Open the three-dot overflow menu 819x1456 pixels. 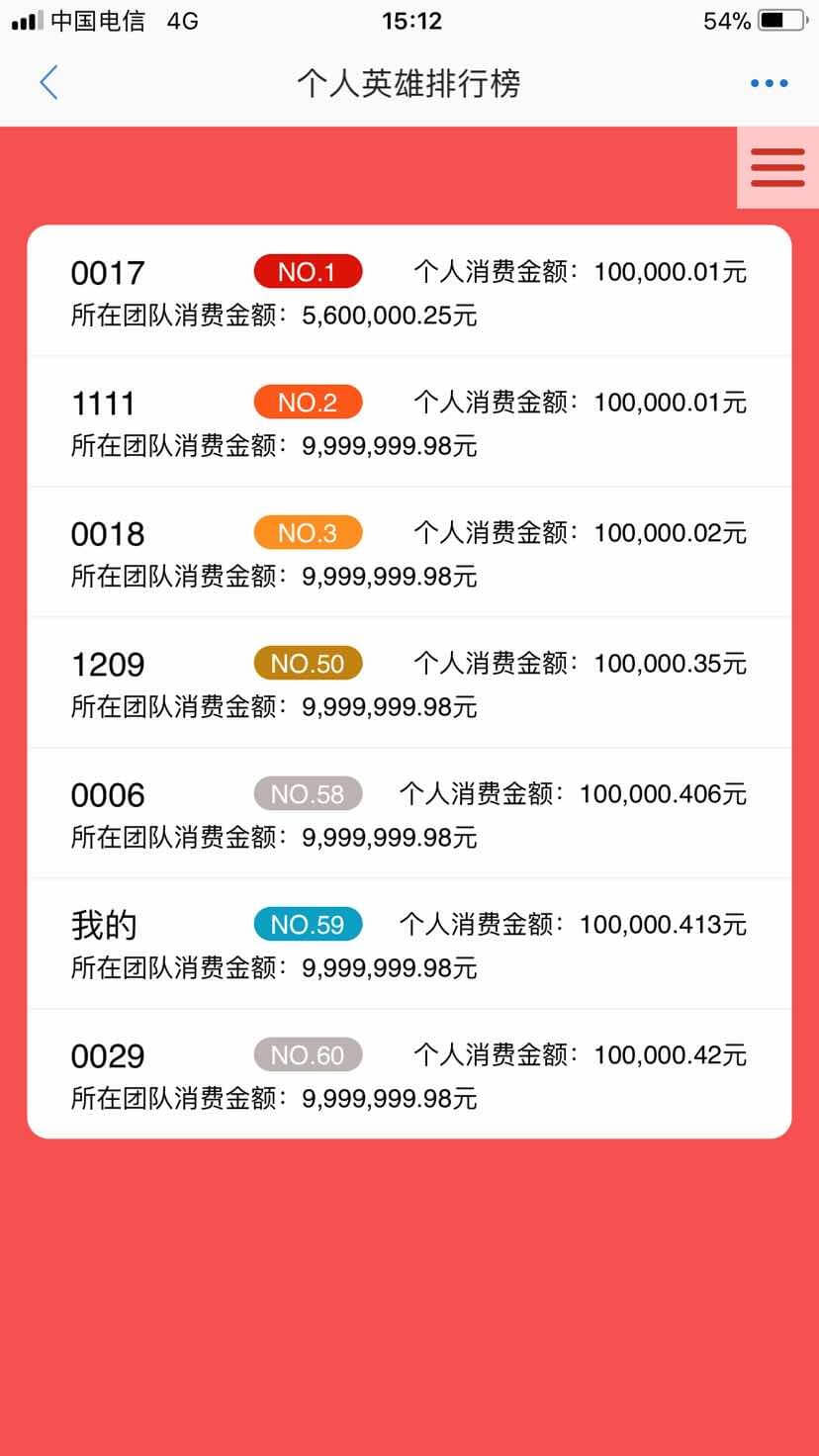click(769, 84)
